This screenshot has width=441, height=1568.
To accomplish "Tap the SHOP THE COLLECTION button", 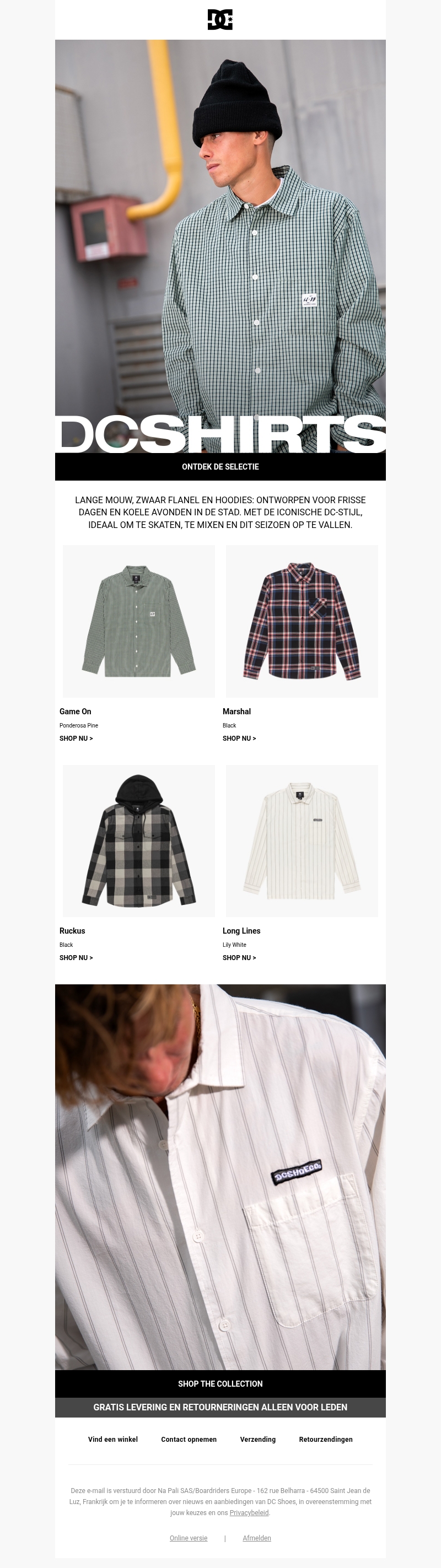I will (x=220, y=1383).
